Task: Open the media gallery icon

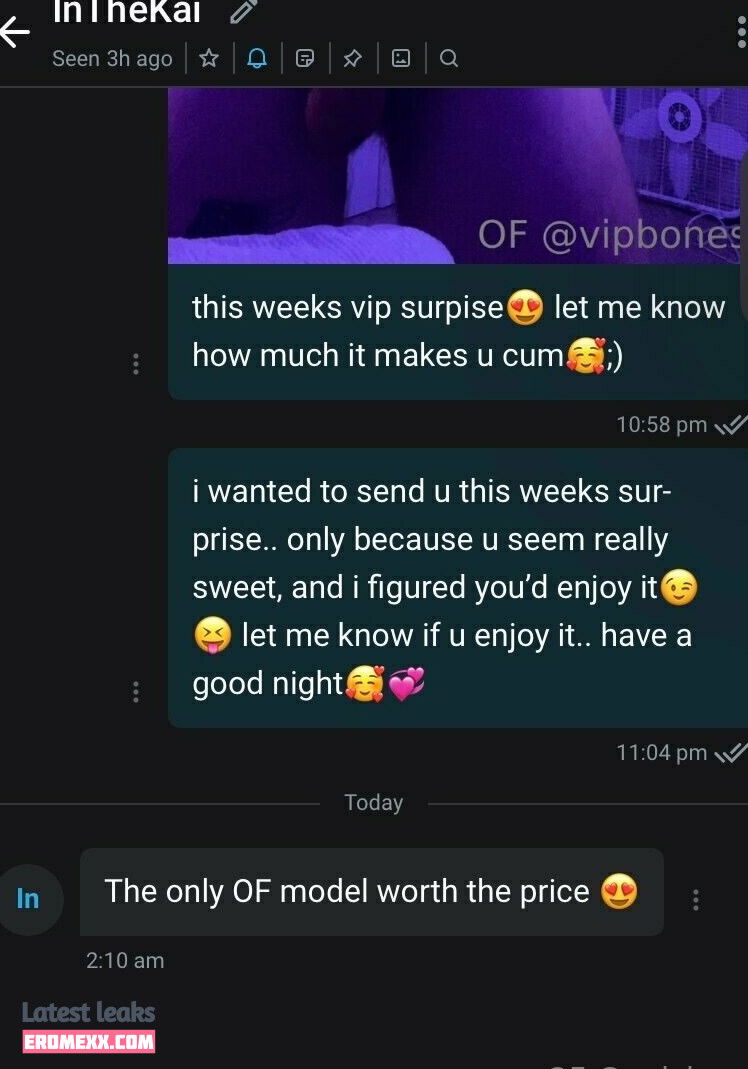Action: (x=401, y=58)
